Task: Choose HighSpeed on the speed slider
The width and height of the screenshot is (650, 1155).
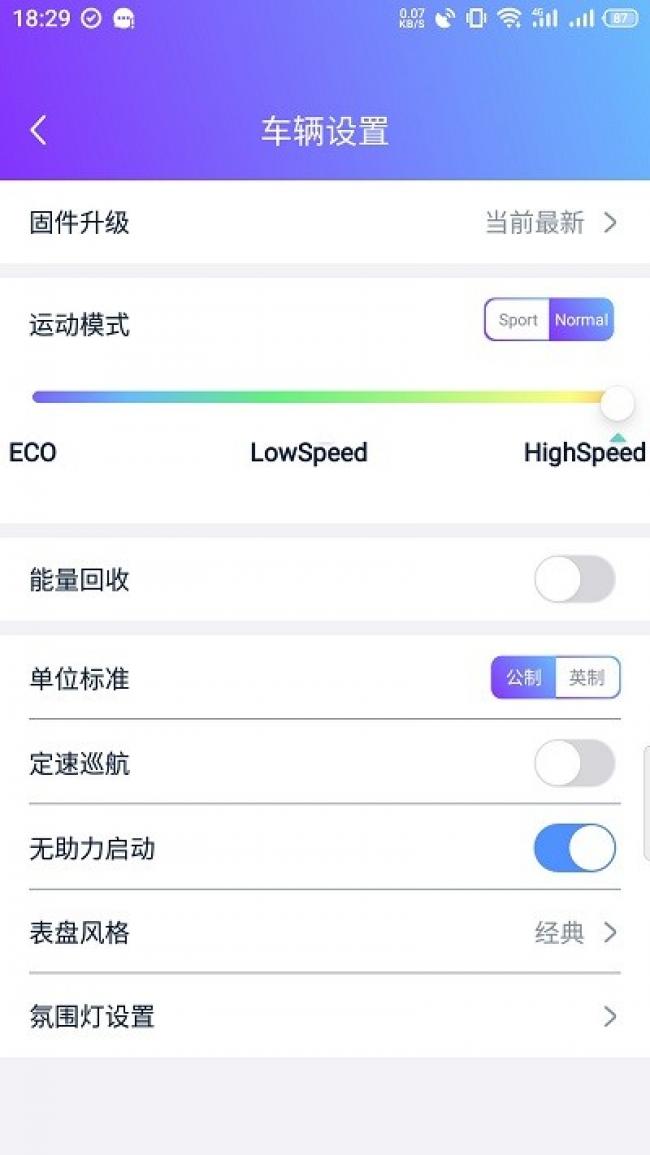Action: 585,452
